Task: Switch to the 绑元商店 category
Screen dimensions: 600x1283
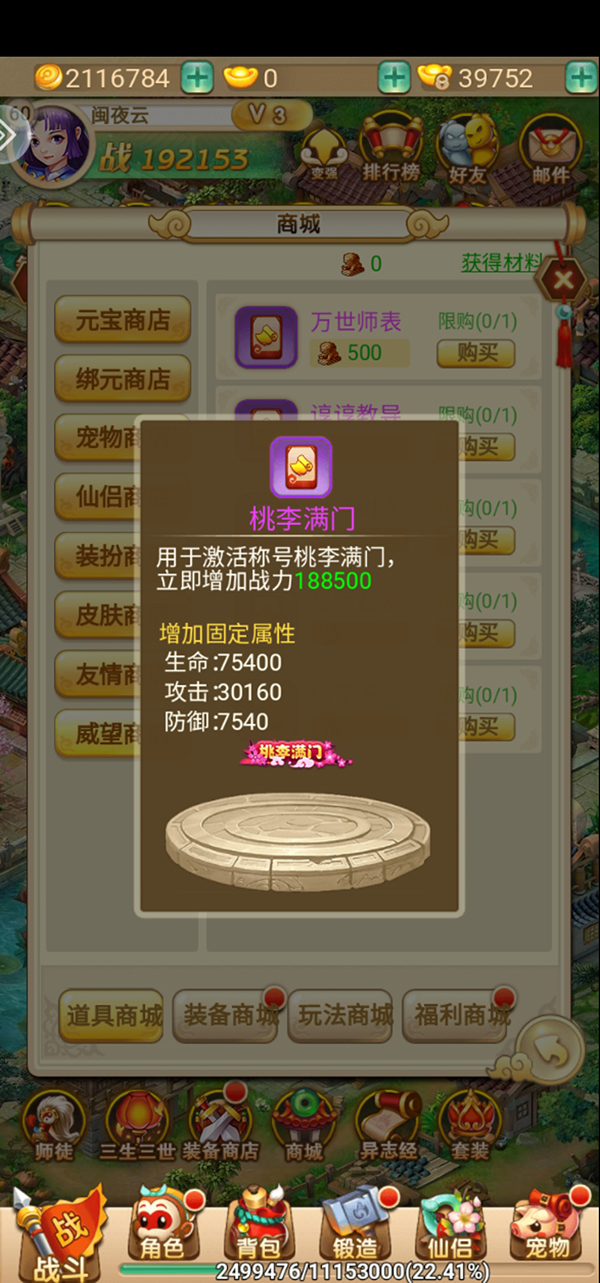Action: 122,379
